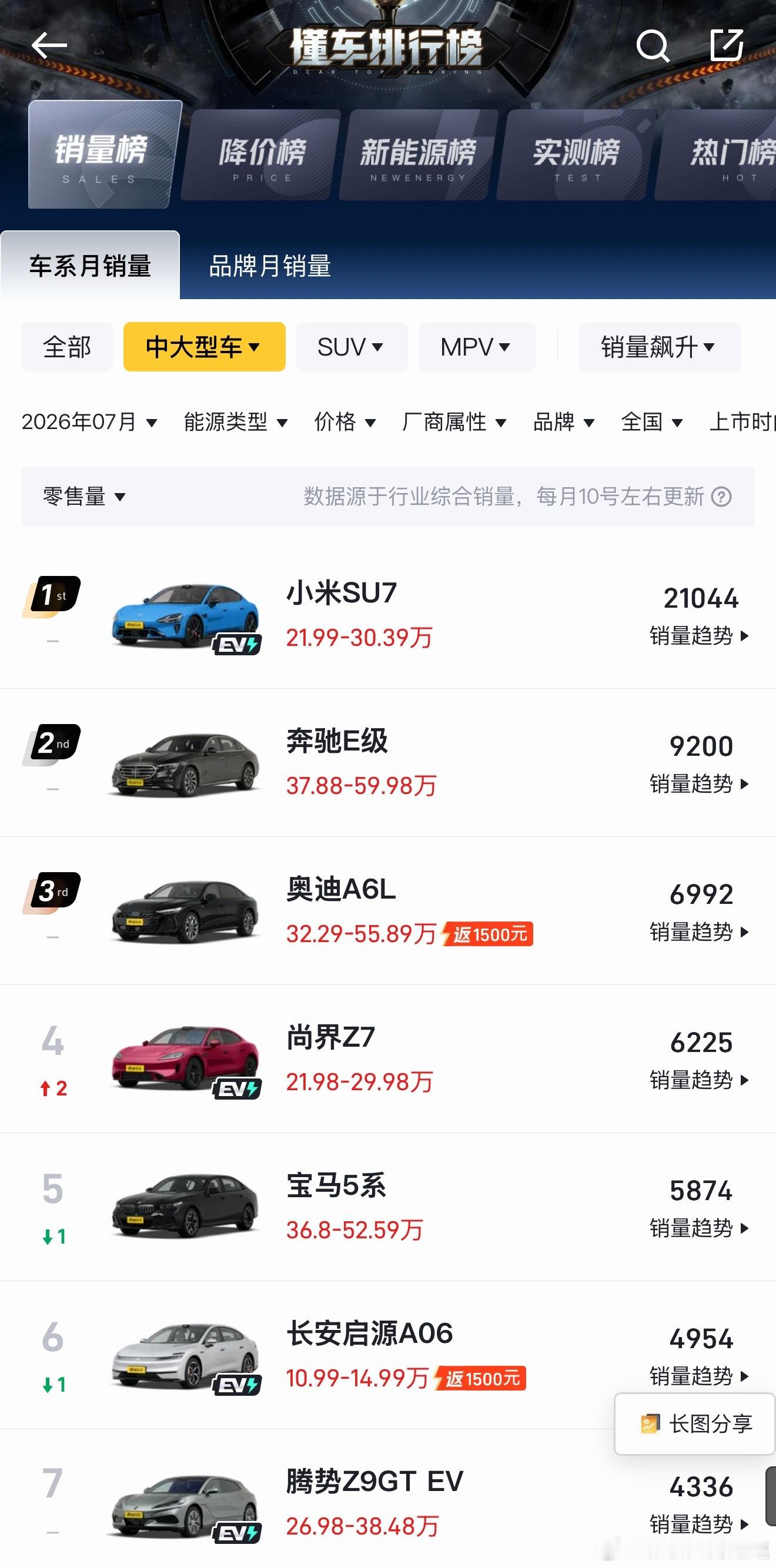The image size is (776, 1568).
Task: Open the 实测榜 tab
Action: coord(577,155)
